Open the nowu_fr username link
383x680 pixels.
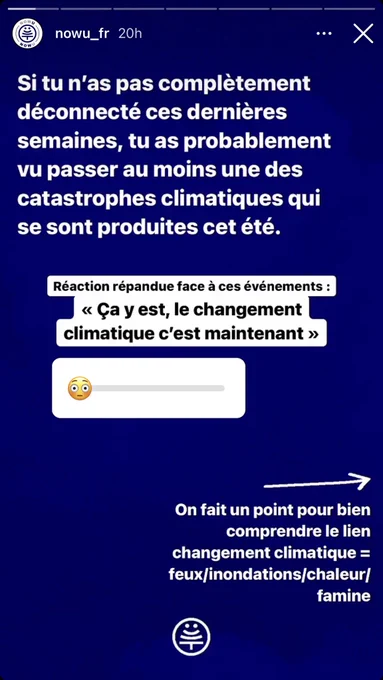tap(82, 33)
